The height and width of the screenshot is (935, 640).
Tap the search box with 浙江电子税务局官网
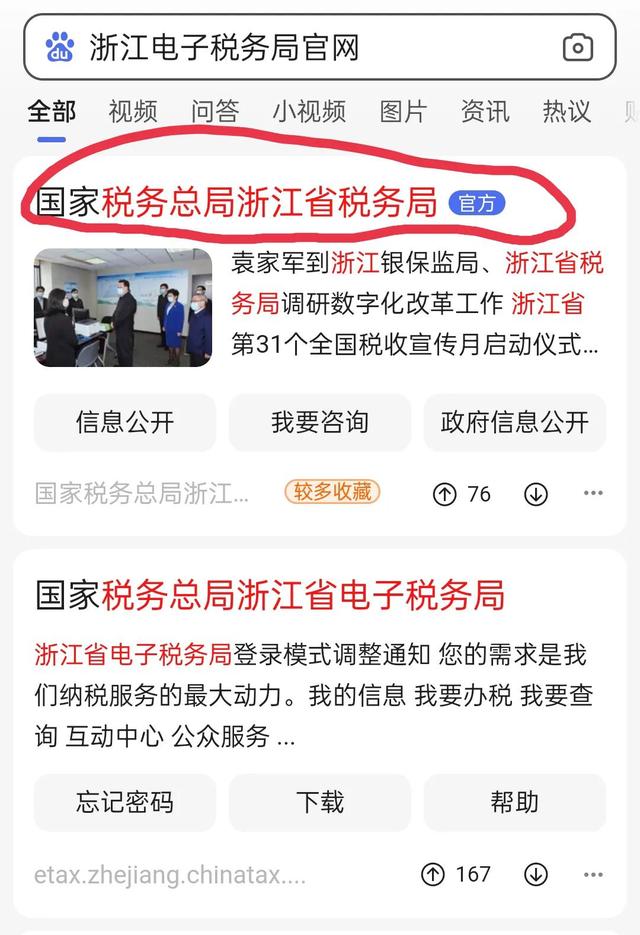coord(300,47)
